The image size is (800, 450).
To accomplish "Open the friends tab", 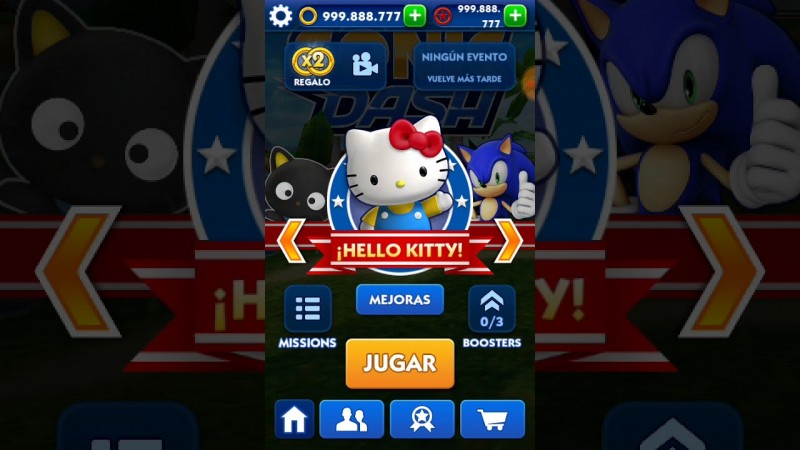I will point(351,419).
